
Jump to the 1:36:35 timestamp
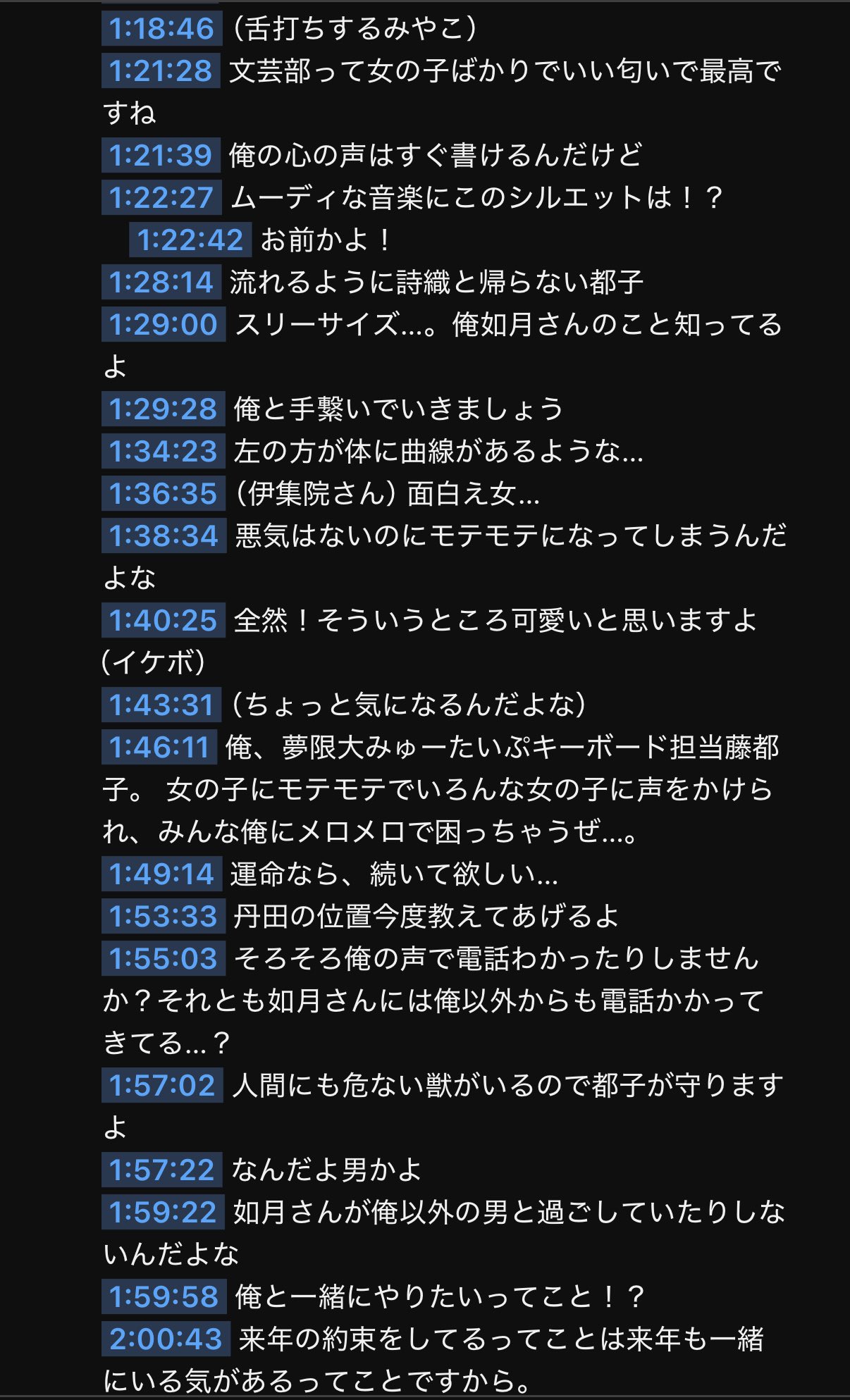(x=164, y=494)
